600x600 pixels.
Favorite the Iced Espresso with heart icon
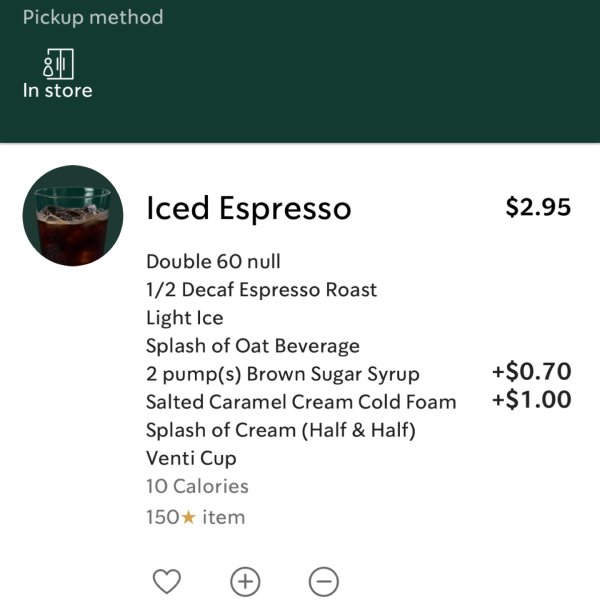(167, 581)
